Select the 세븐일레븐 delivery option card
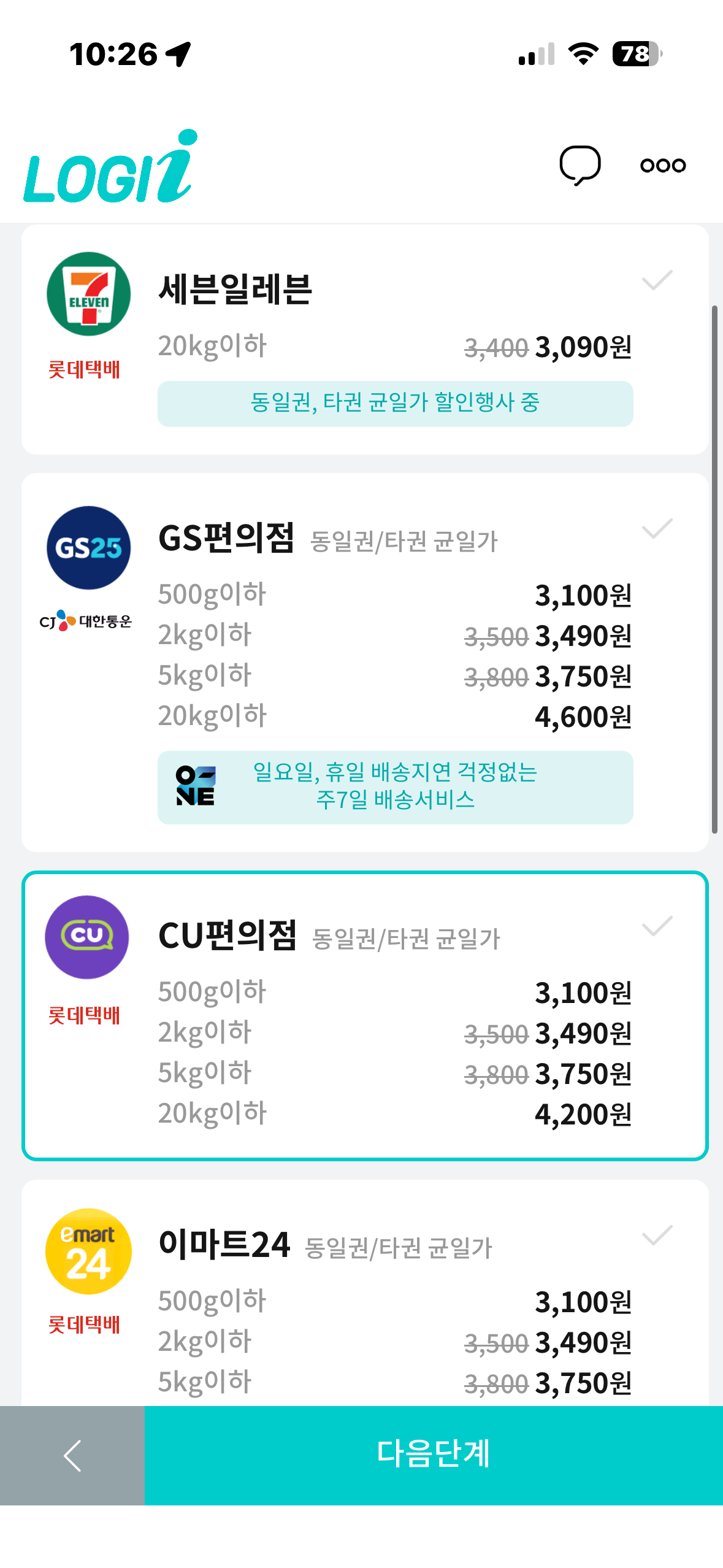This screenshot has height=1568, width=723. pyautogui.click(x=365, y=340)
